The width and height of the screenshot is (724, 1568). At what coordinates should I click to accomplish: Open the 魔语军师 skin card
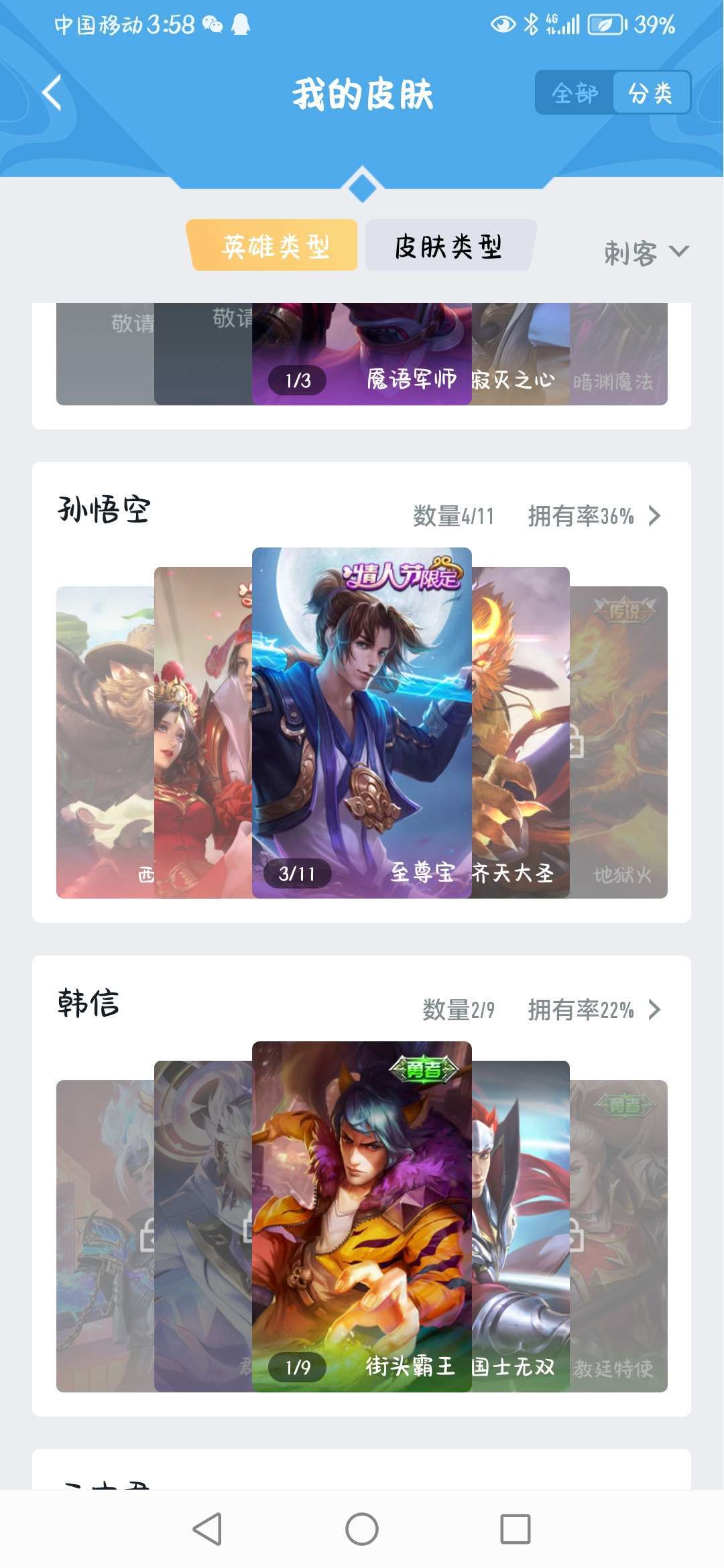362,354
